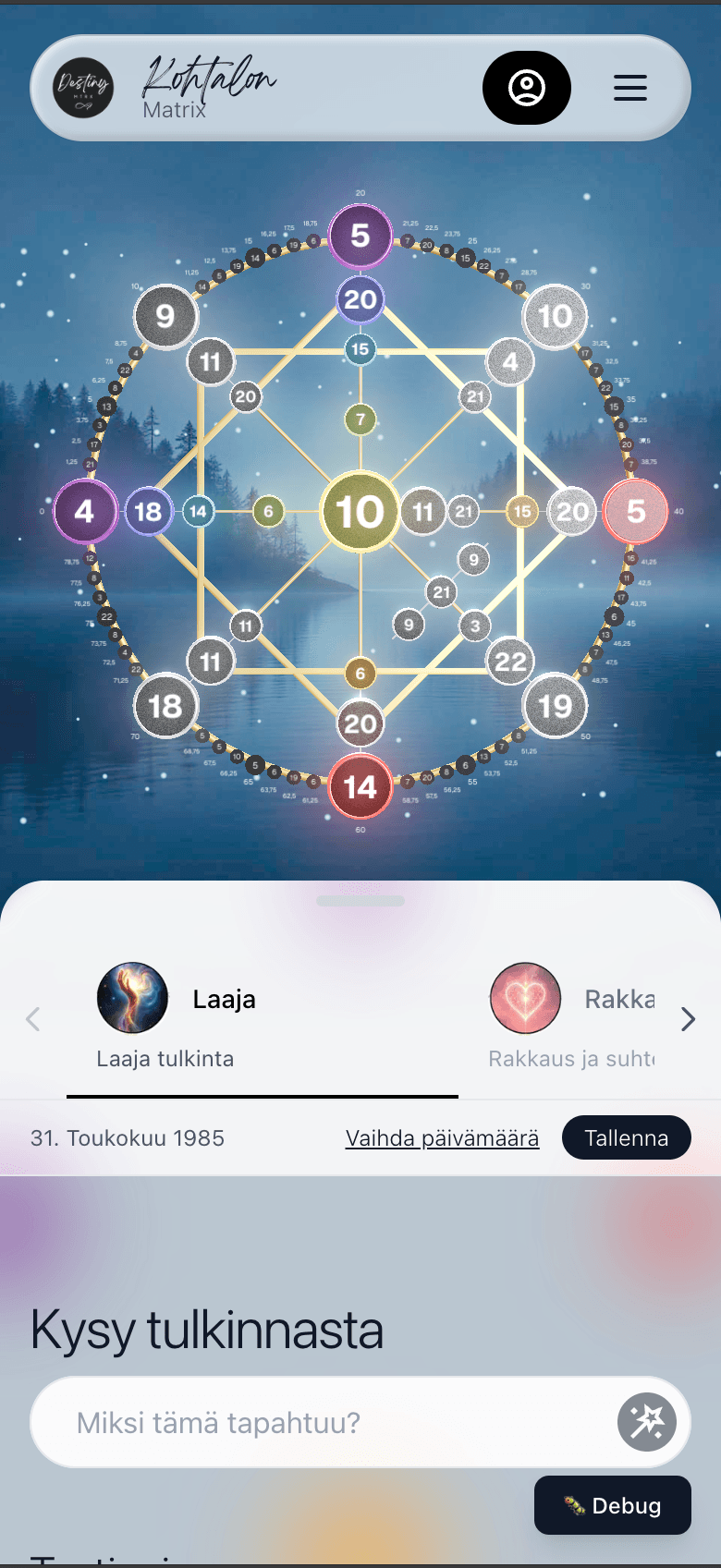Show next interpretation categories with right chevron
Image resolution: width=721 pixels, height=1568 pixels.
[688, 1019]
